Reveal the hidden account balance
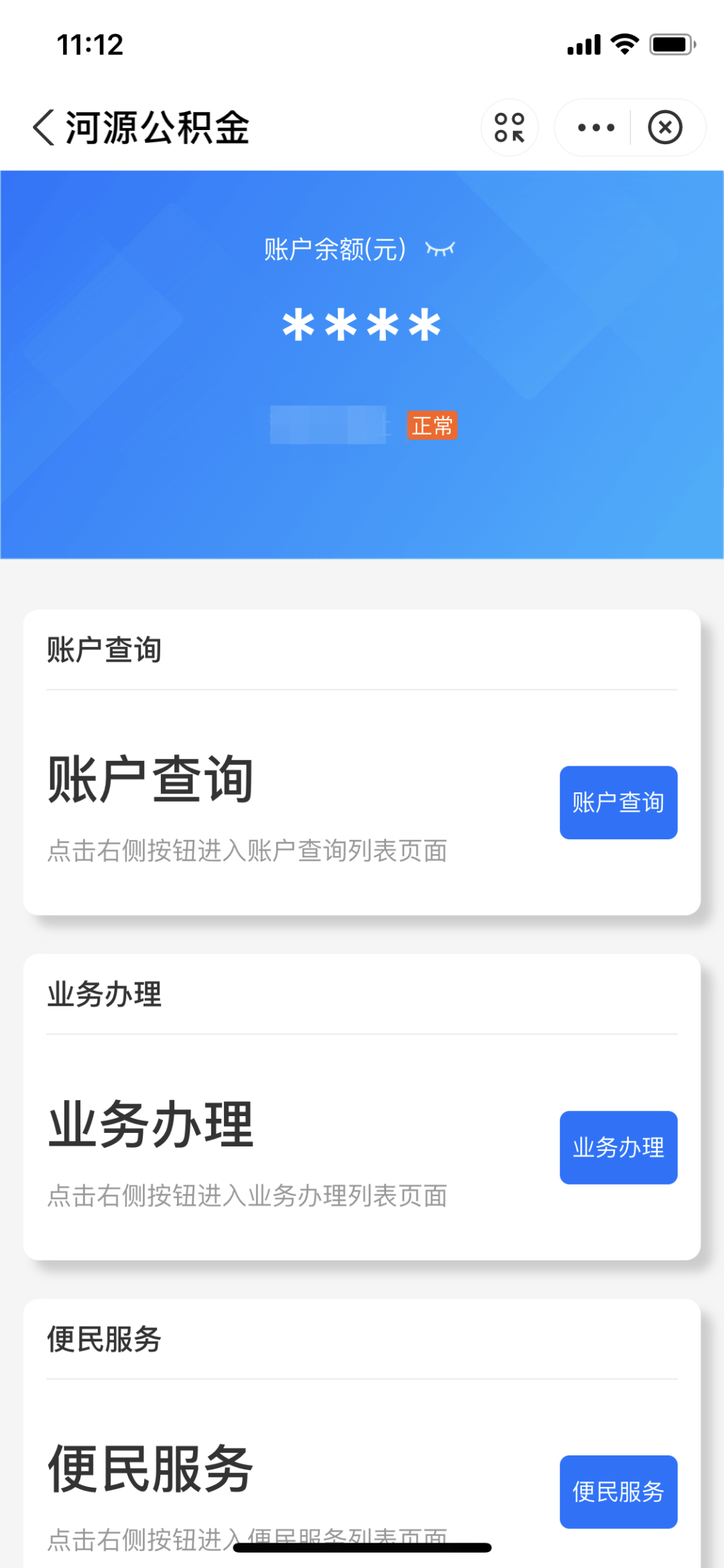The width and height of the screenshot is (724, 1568). pyautogui.click(x=440, y=249)
